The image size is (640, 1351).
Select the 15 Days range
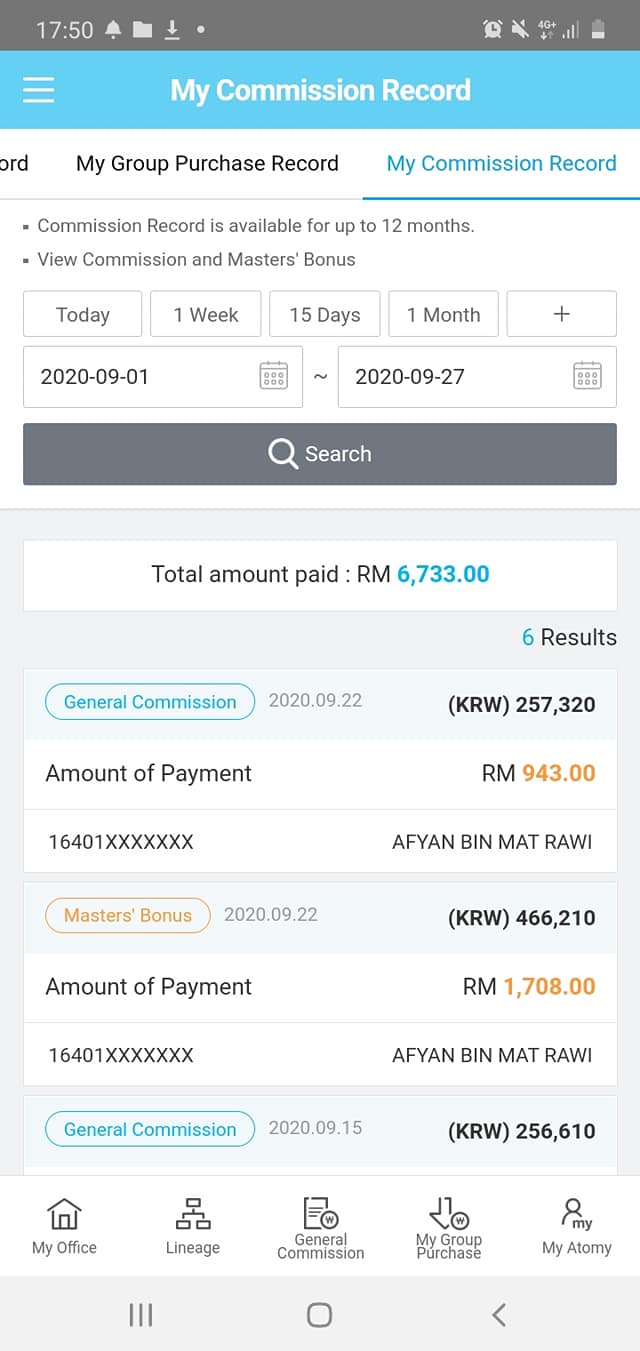point(325,314)
